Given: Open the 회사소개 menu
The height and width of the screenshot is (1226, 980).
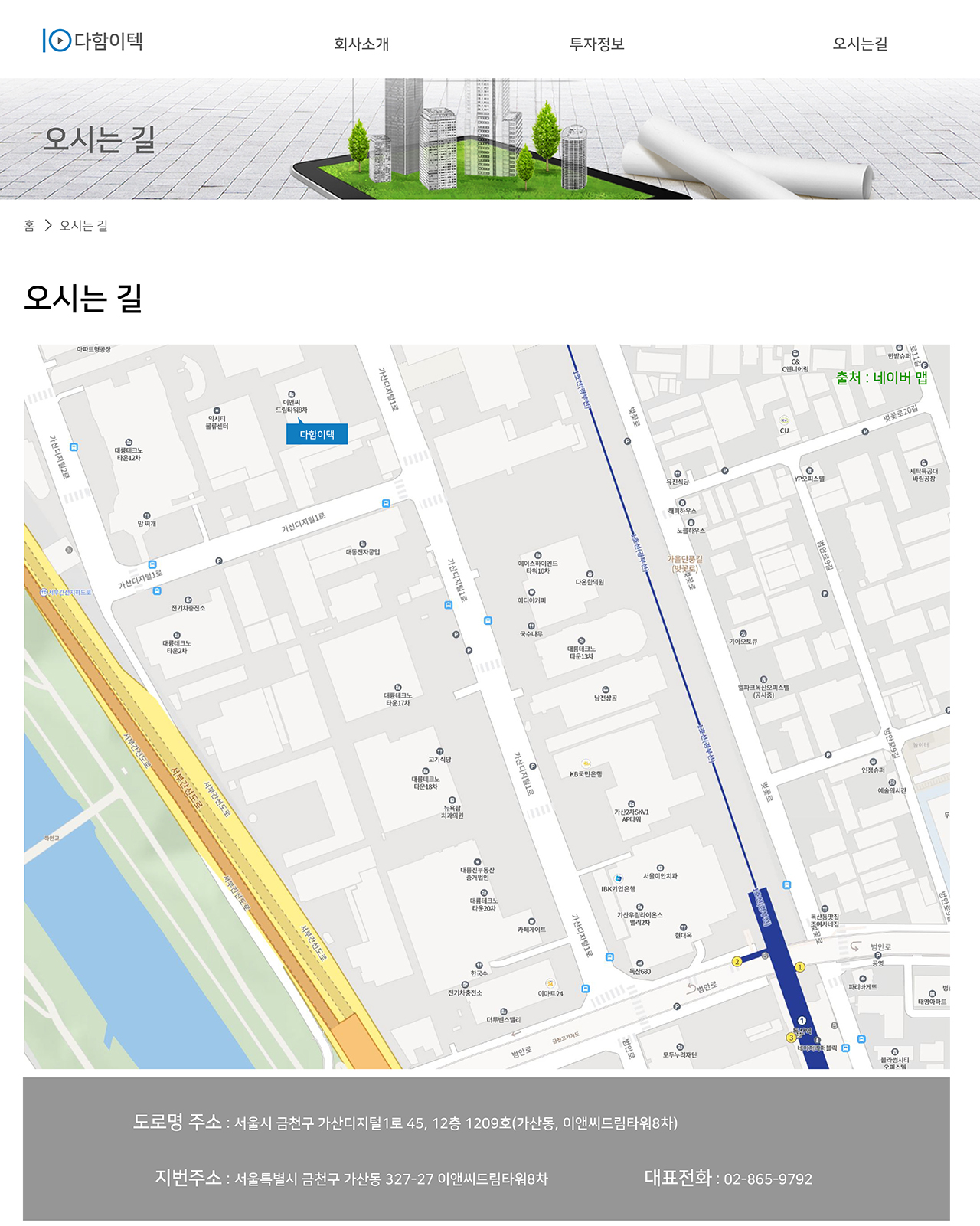Looking at the screenshot, I should [x=361, y=44].
